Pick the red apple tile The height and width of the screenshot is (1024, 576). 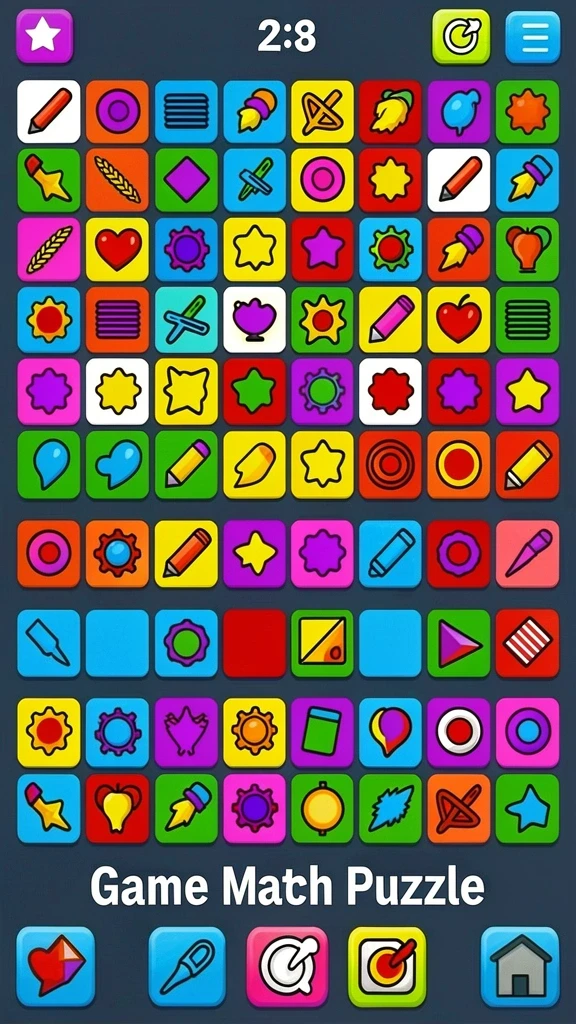pos(459,319)
